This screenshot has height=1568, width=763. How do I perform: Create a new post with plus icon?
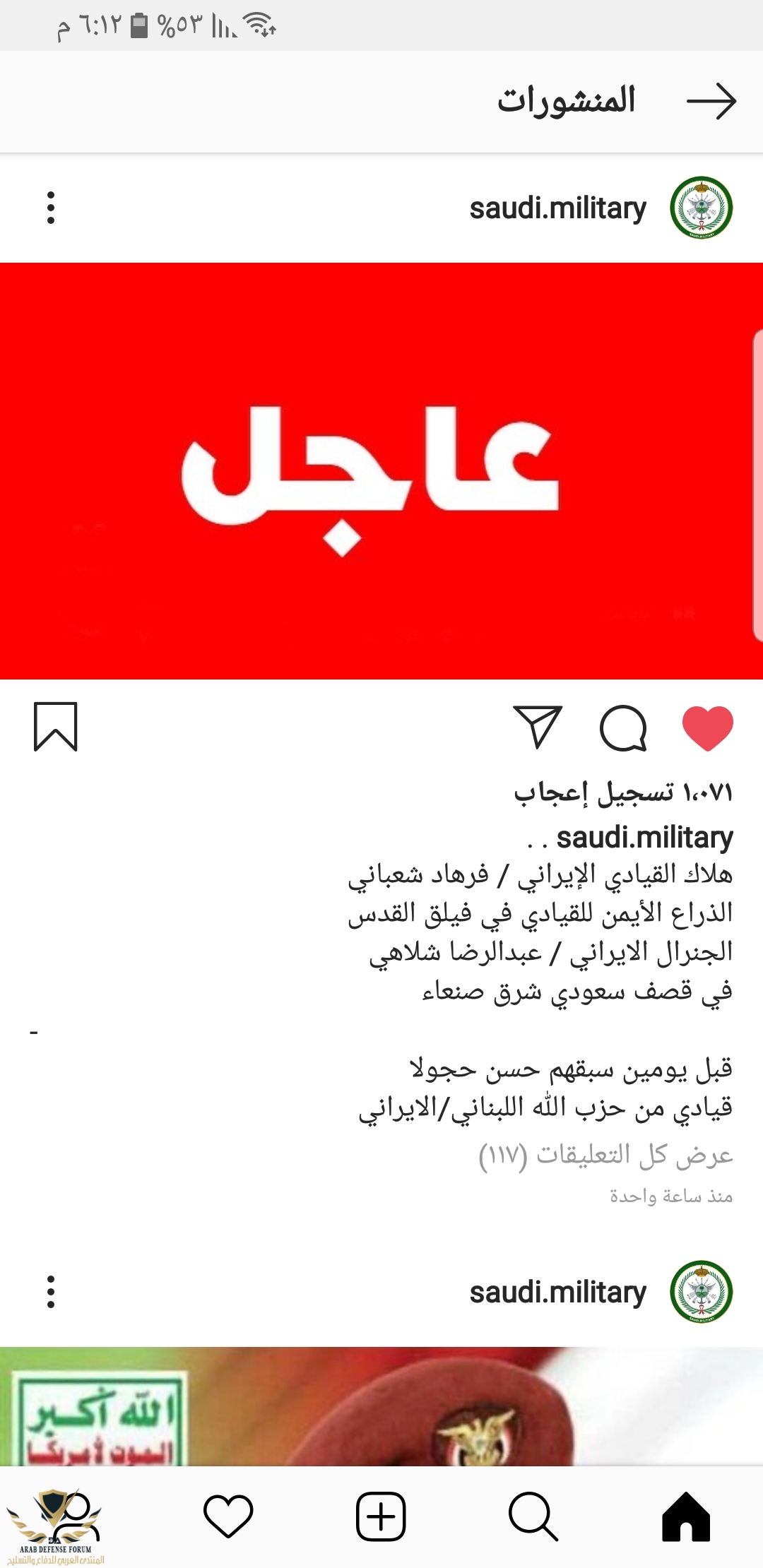(x=381, y=1516)
